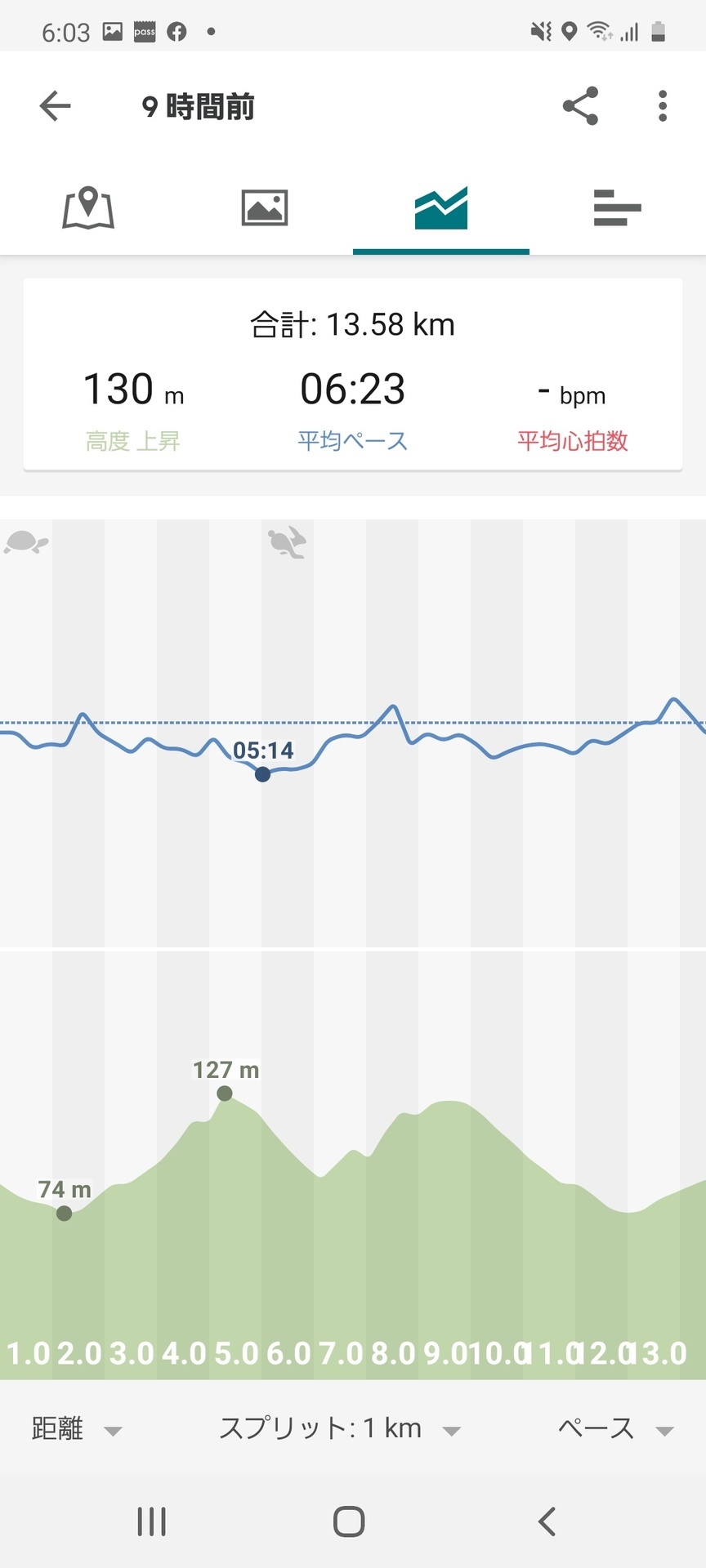Expand the 距離 dropdown
Screen dimensions: 706x1568
77,1428
